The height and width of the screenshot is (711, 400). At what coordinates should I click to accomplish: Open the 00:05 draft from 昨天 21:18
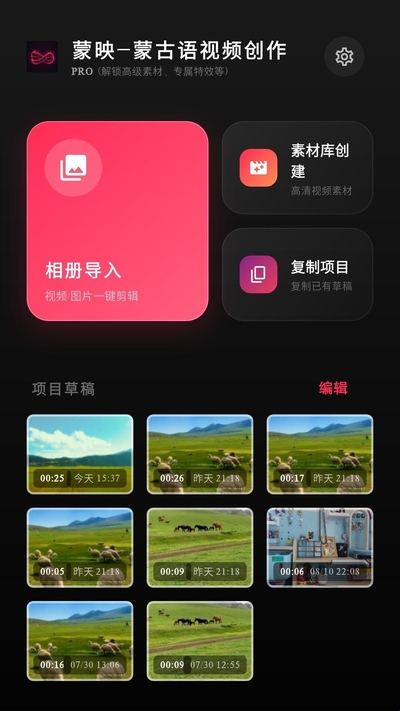coord(80,548)
